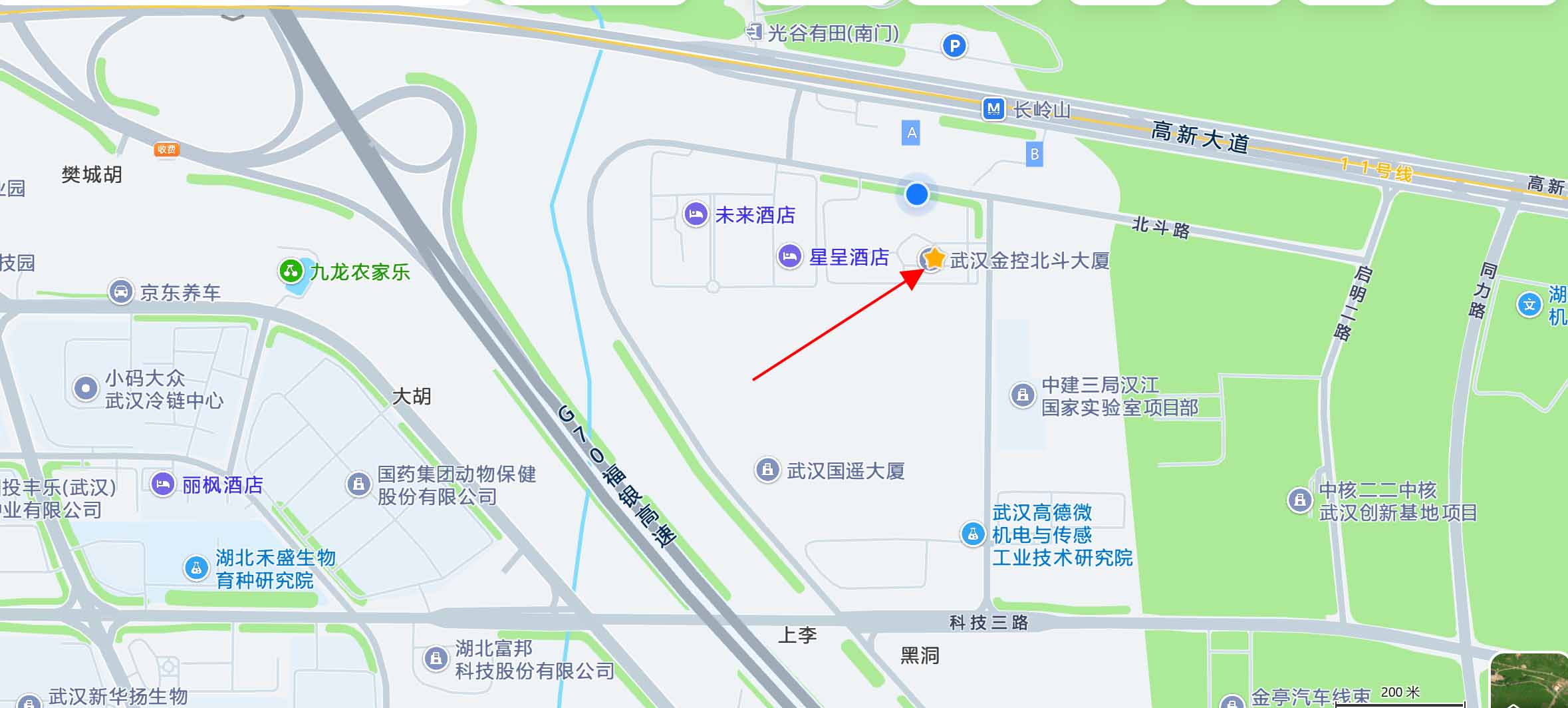Select the 光谷有田(南门) entrance marker

(x=753, y=31)
